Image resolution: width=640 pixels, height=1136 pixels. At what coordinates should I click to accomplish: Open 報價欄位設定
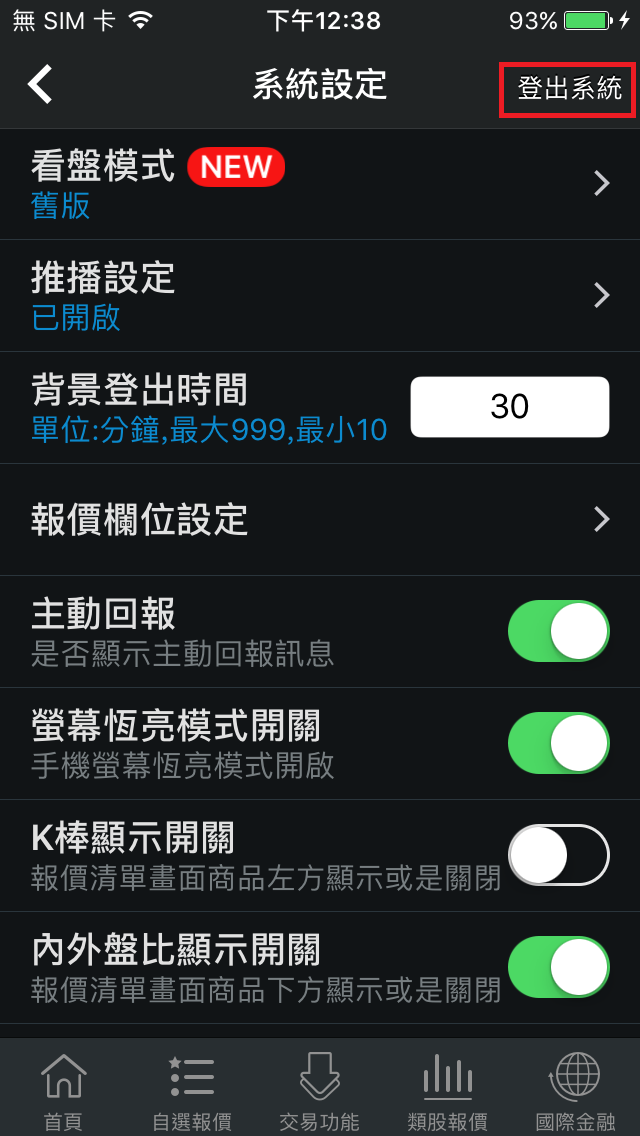click(320, 519)
